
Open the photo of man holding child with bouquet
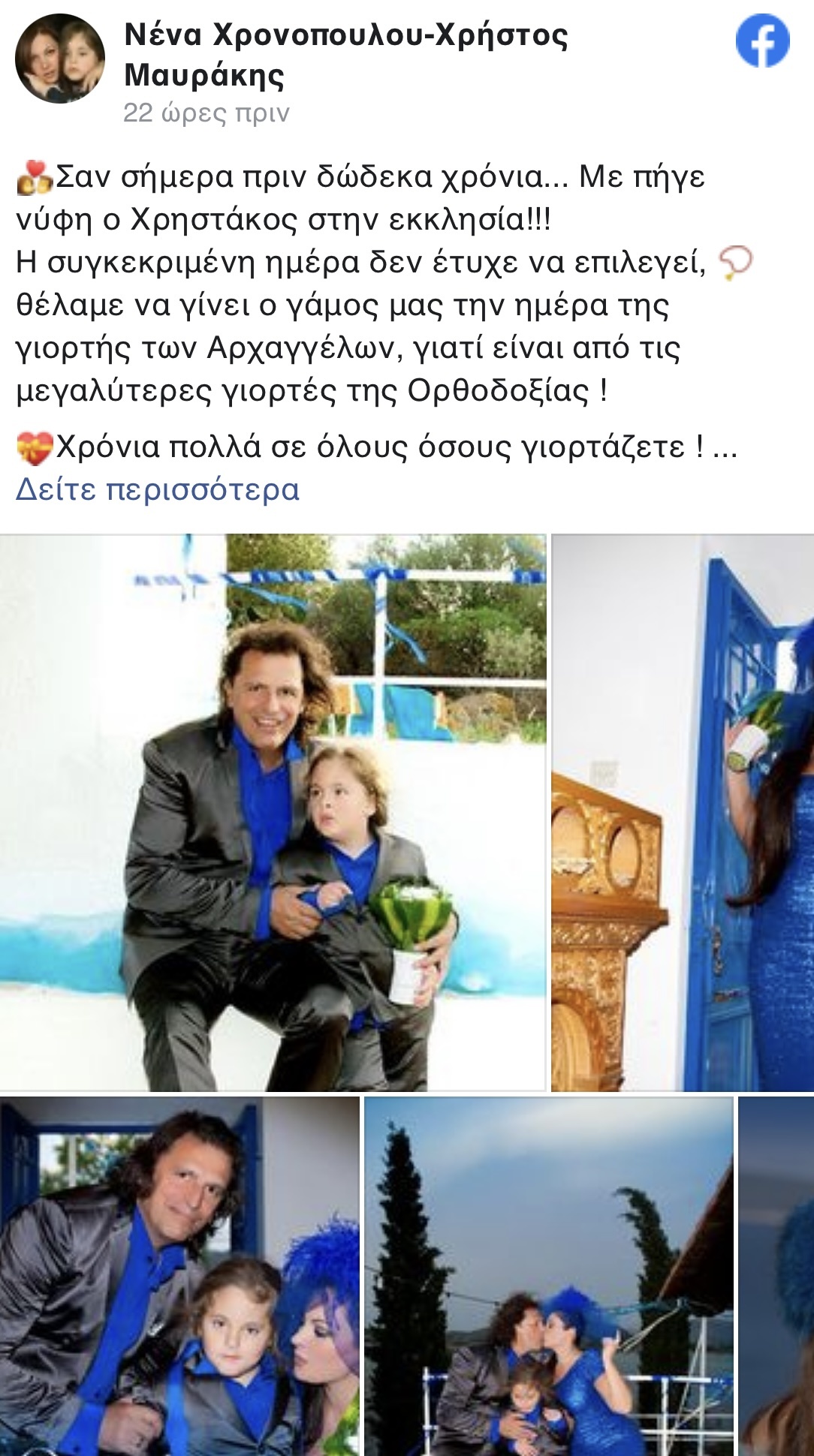[273, 812]
